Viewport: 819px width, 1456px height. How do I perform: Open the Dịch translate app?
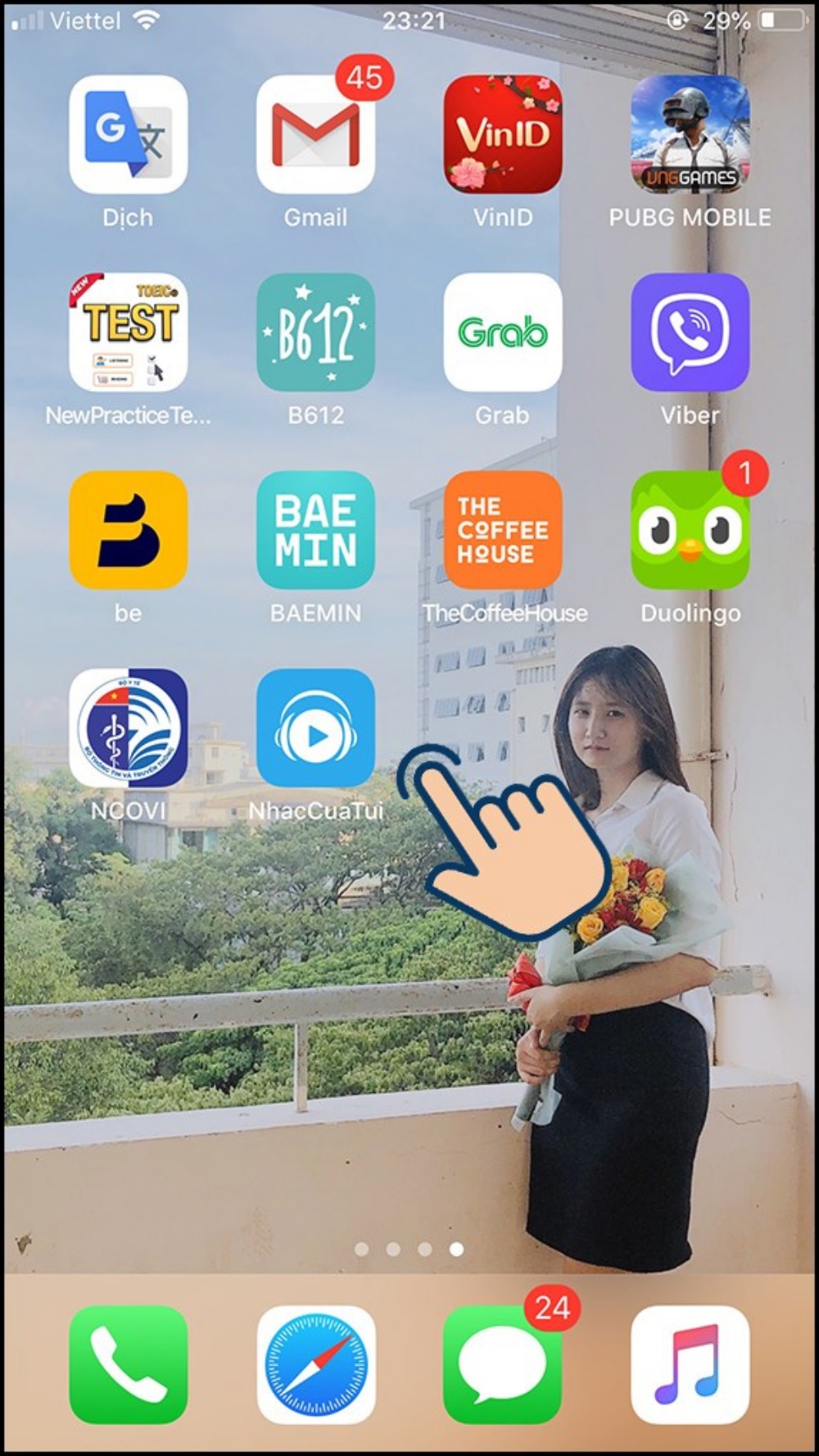(128, 134)
